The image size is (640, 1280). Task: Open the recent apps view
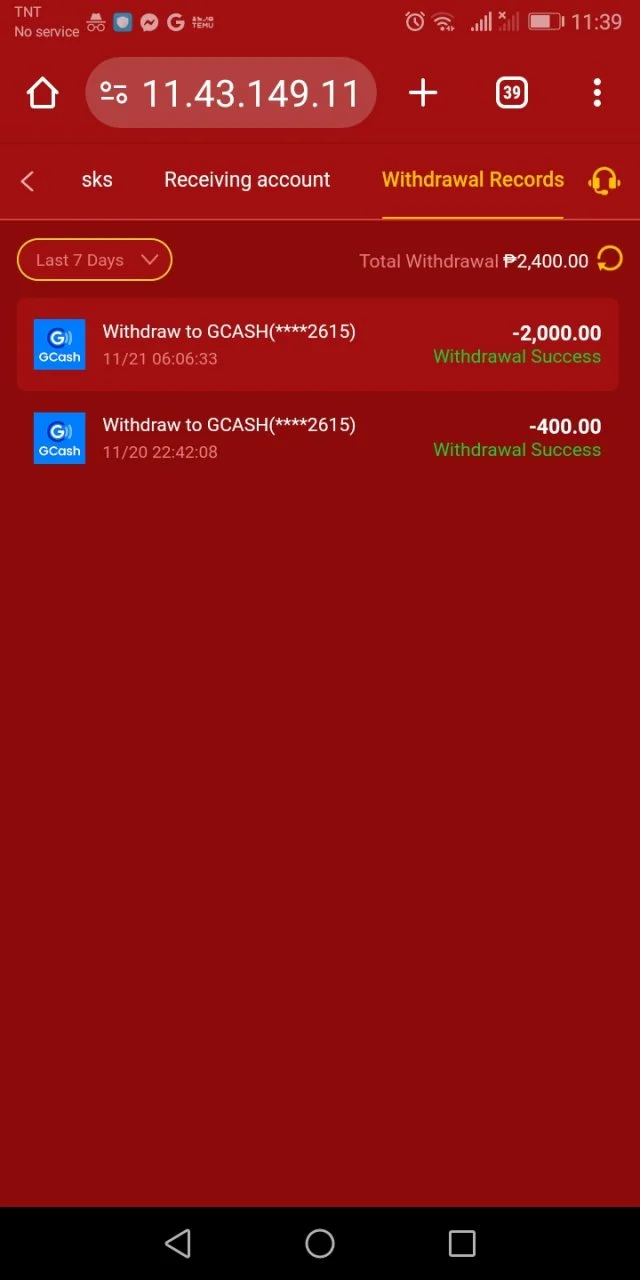[x=462, y=1243]
